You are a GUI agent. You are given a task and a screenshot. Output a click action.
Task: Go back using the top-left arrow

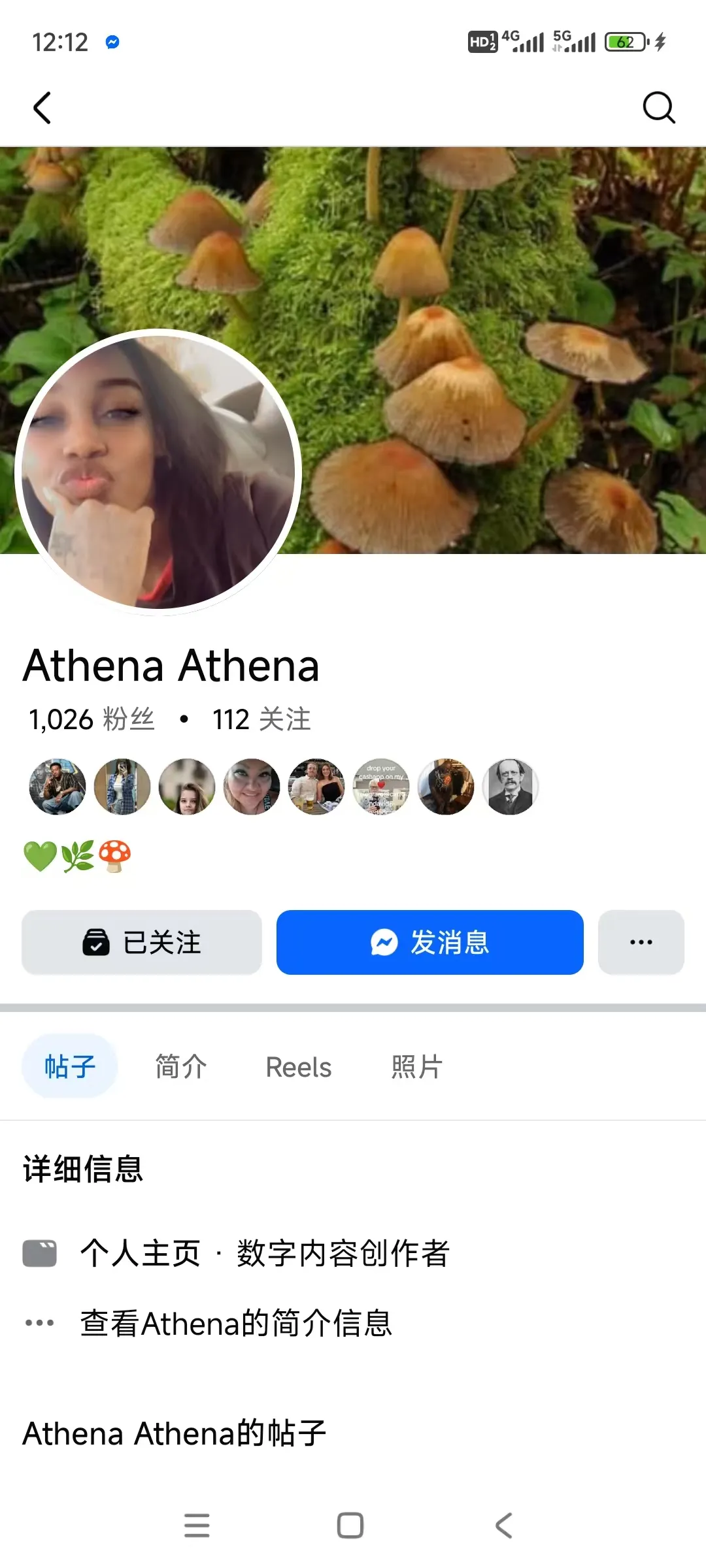(x=42, y=108)
